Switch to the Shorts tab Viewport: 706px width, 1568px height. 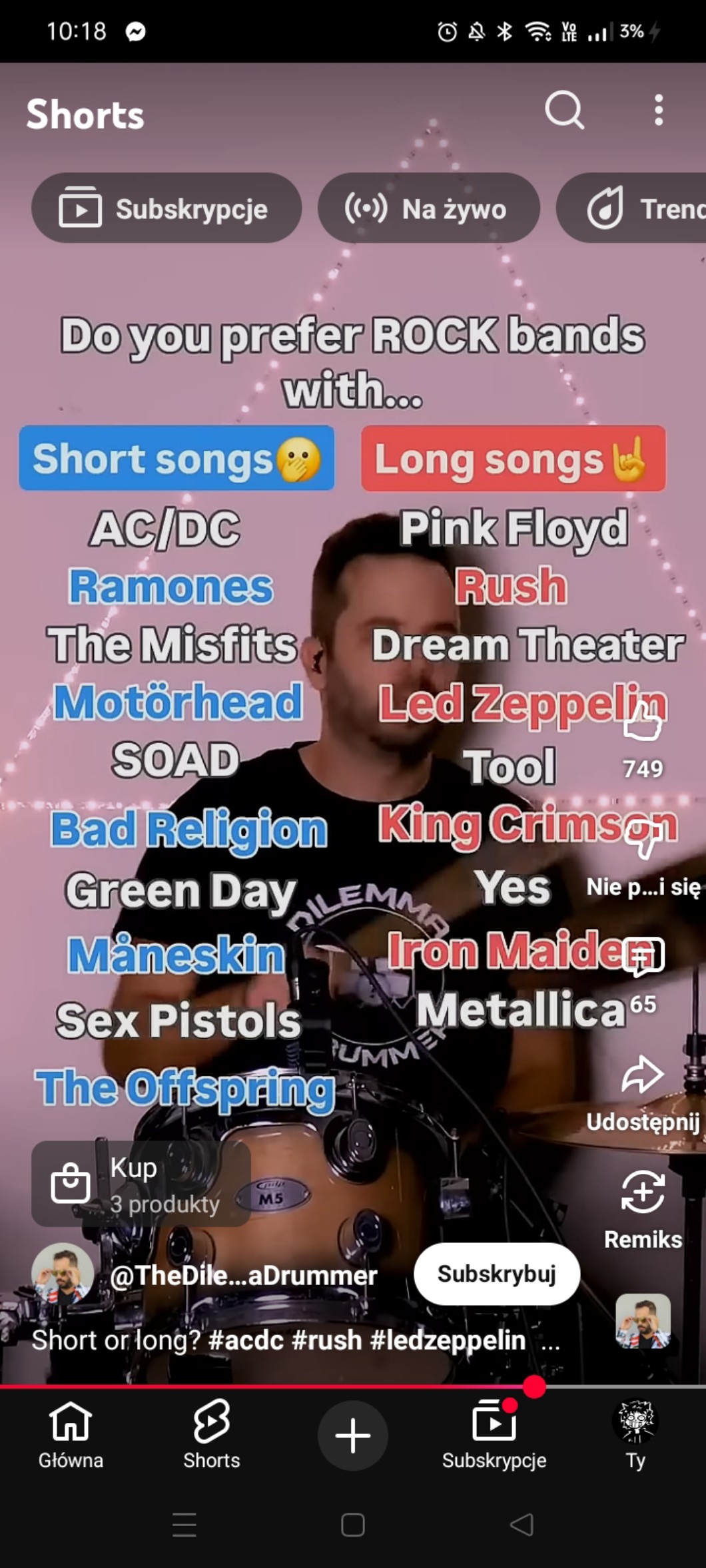coord(212,1435)
